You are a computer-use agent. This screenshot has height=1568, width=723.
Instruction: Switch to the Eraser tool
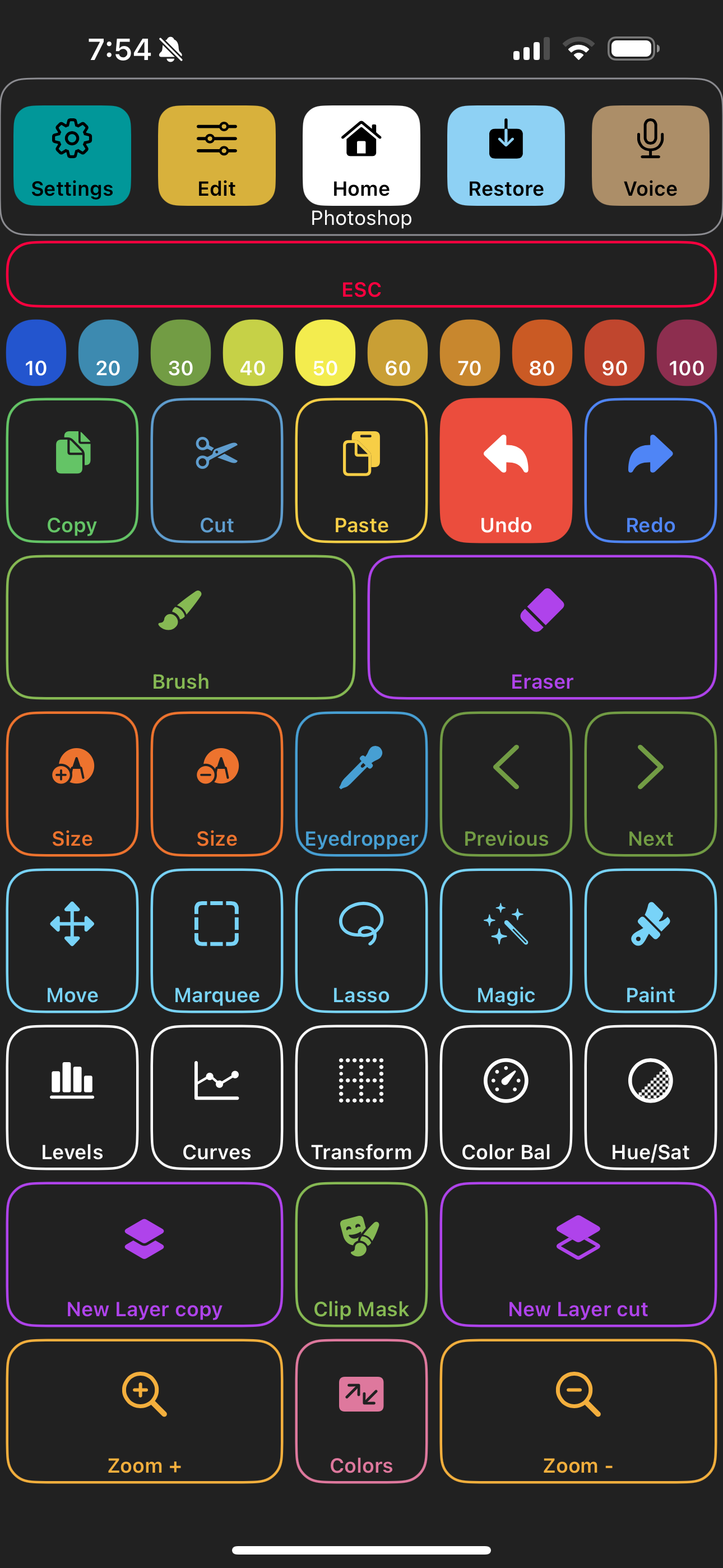click(541, 627)
